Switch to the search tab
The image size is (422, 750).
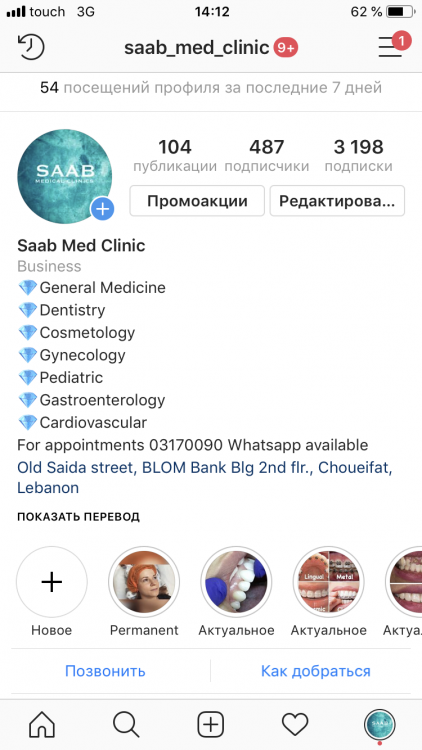coord(126,725)
